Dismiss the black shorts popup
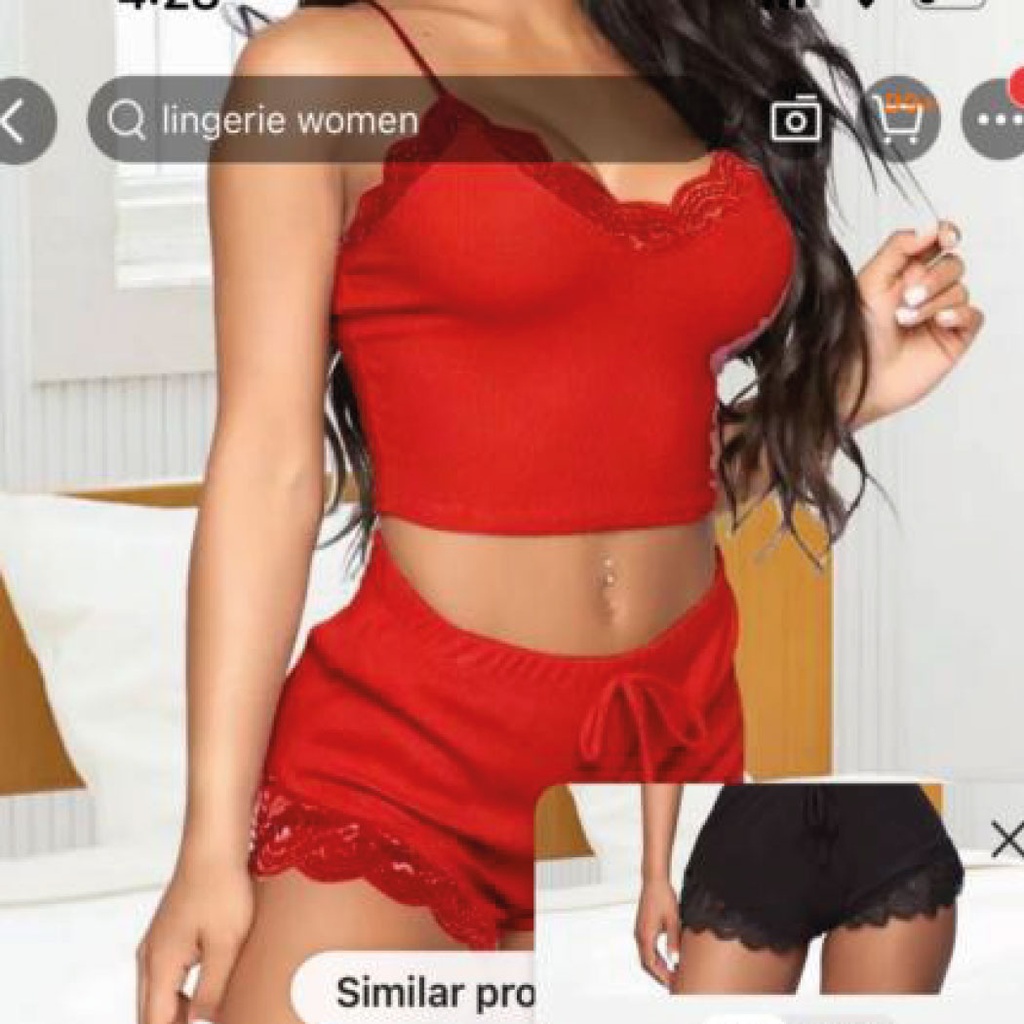The image size is (1024, 1024). 1006,839
